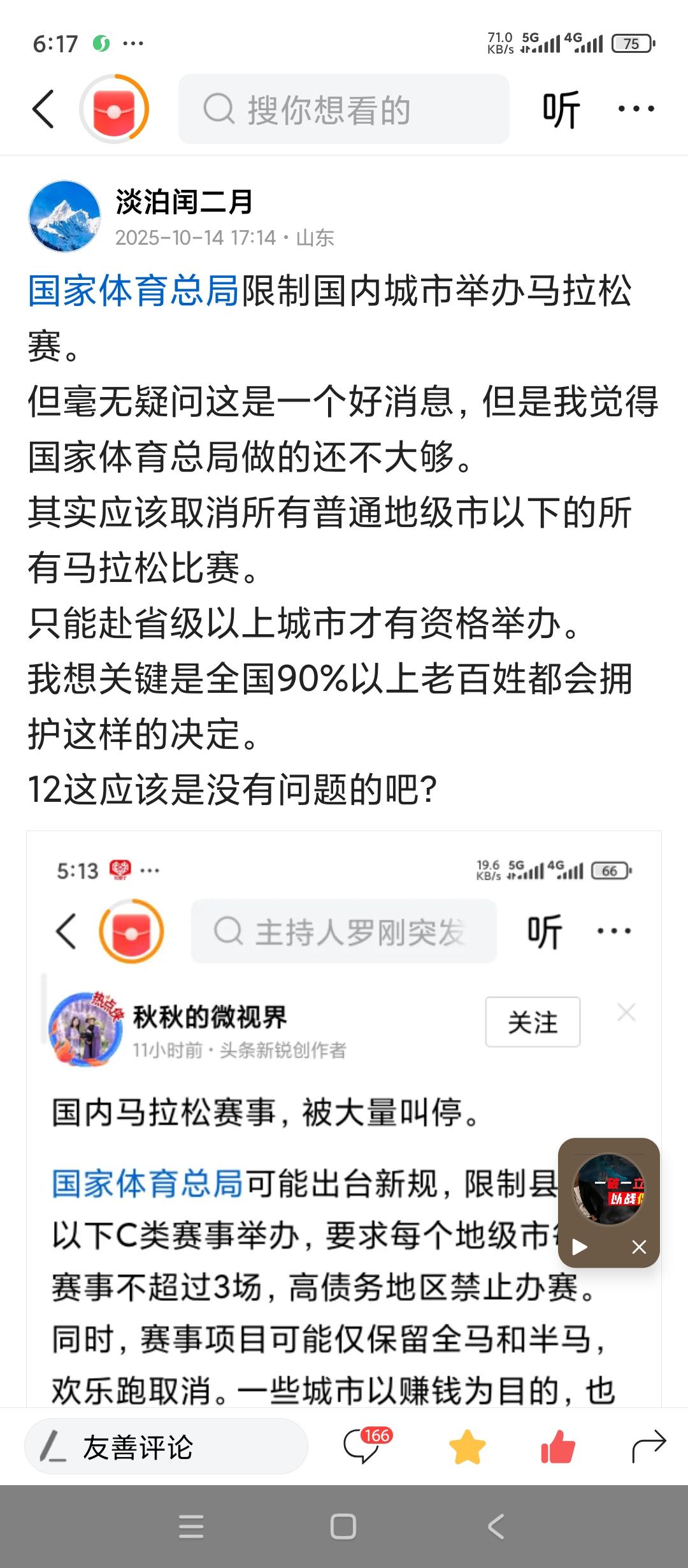Open 淡泊闰二月's profile avatar
Screen dimensions: 688x1568
click(64, 216)
